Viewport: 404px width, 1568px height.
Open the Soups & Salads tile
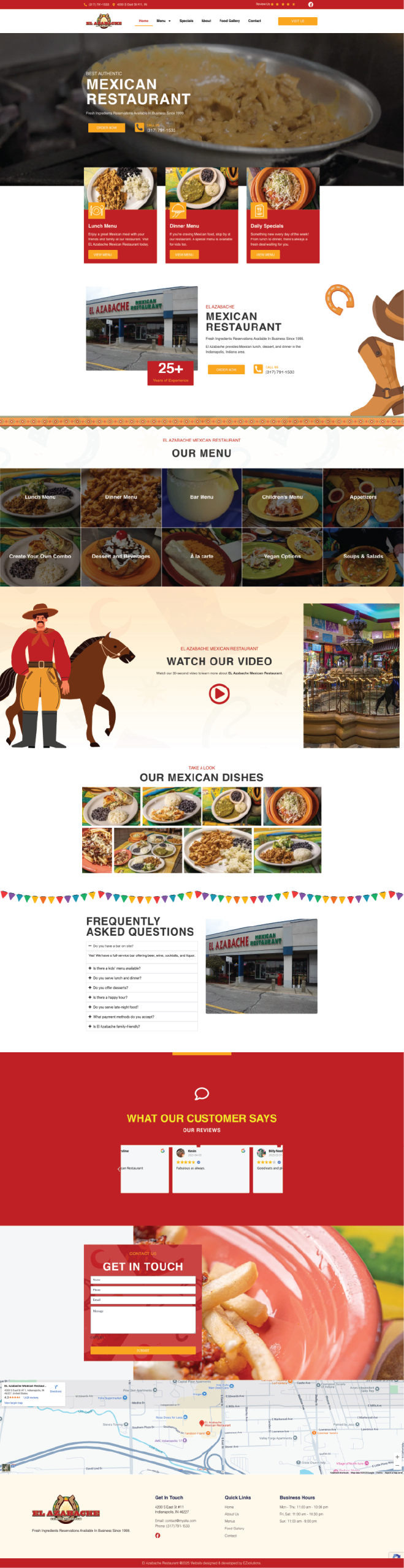click(x=363, y=556)
